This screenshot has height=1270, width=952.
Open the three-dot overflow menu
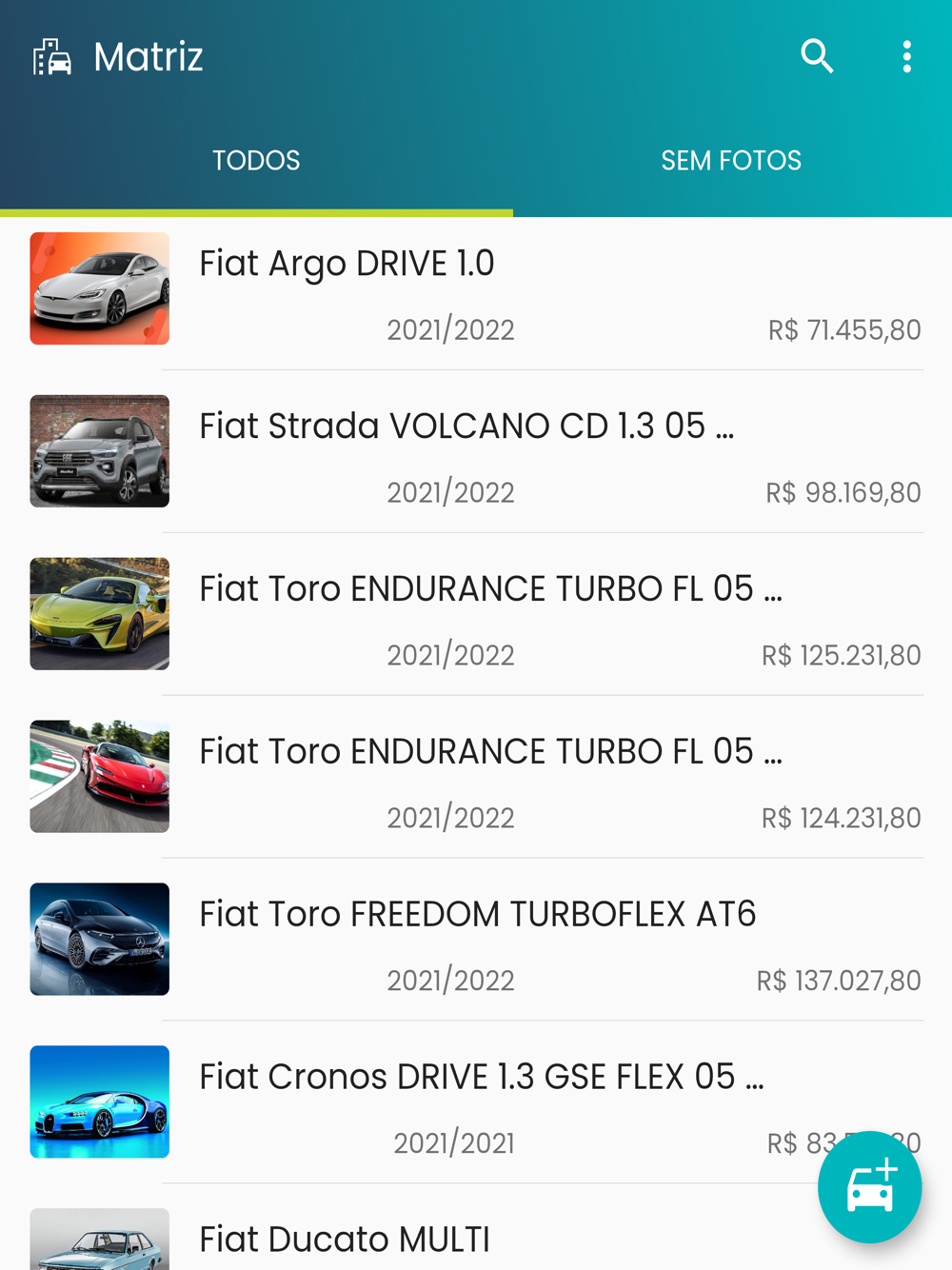906,57
